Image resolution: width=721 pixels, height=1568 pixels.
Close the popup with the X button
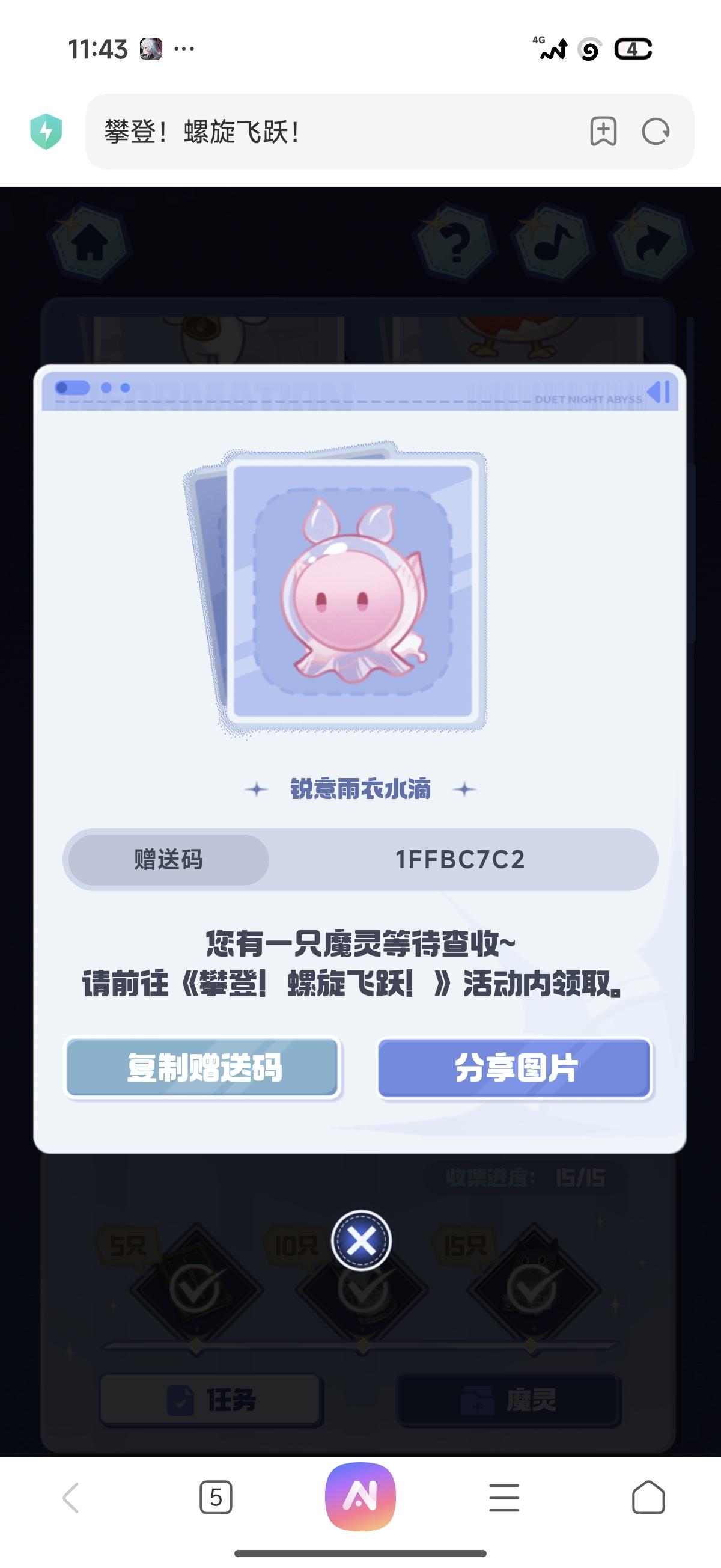click(362, 1241)
